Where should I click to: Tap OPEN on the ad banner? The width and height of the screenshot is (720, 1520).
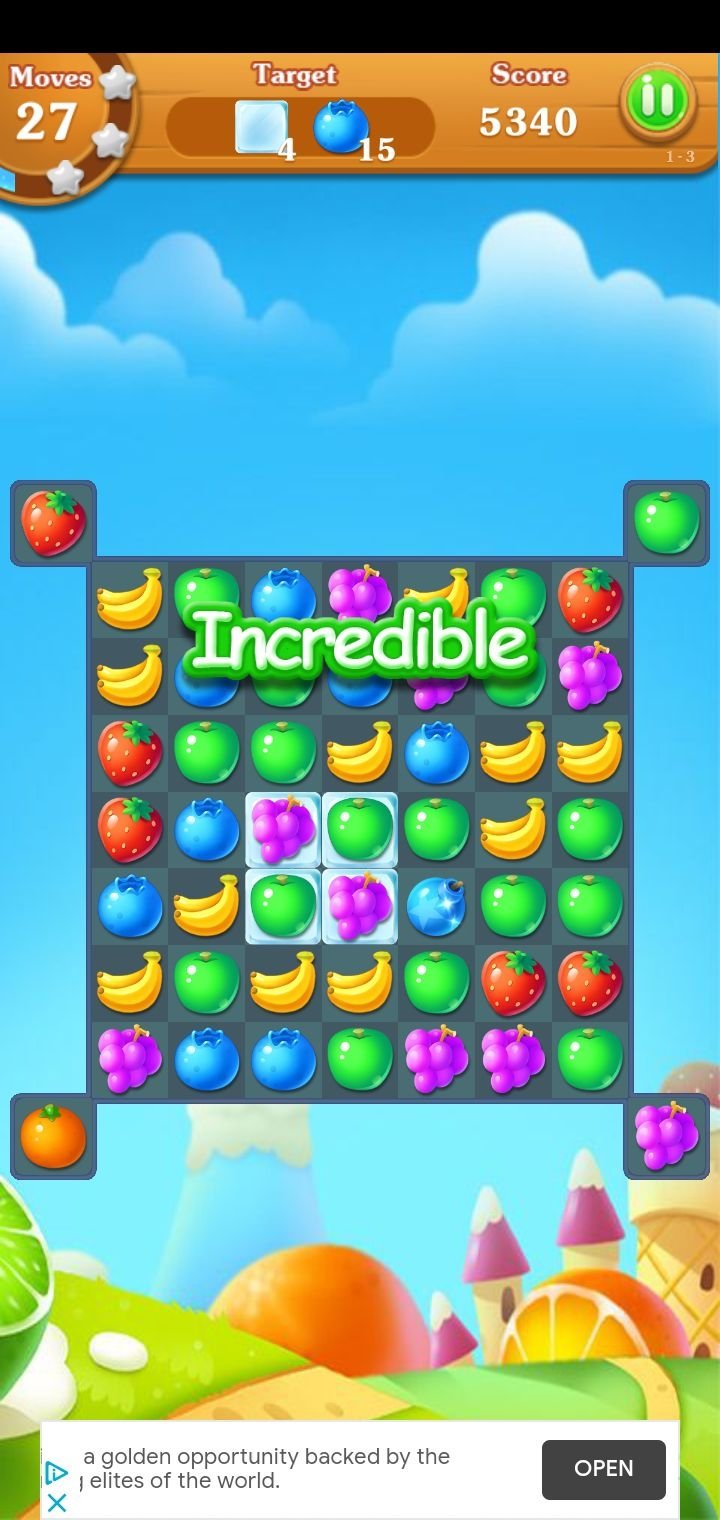point(604,1468)
